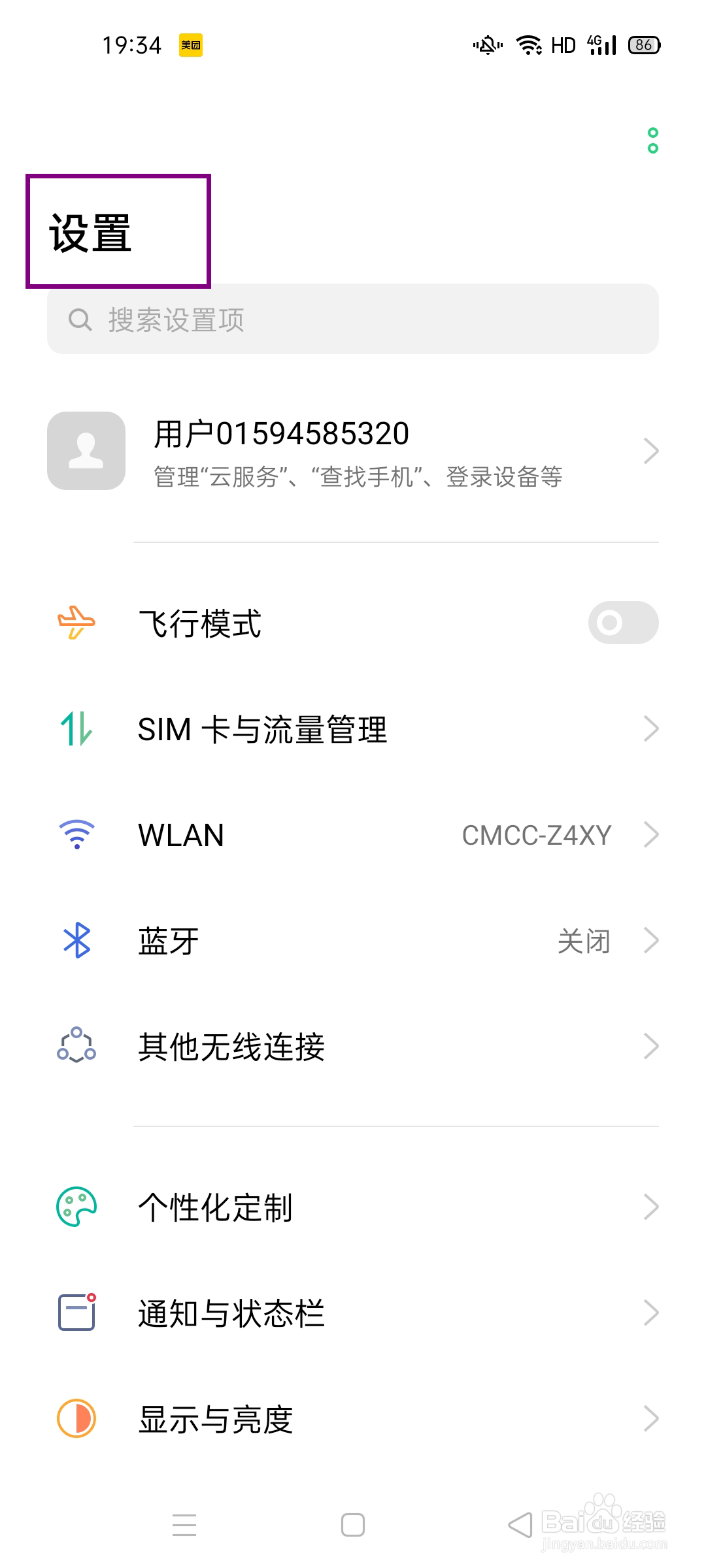This screenshot has width=706, height=1568.
Task: Open 通知与状态栏
Action: coord(353,1313)
